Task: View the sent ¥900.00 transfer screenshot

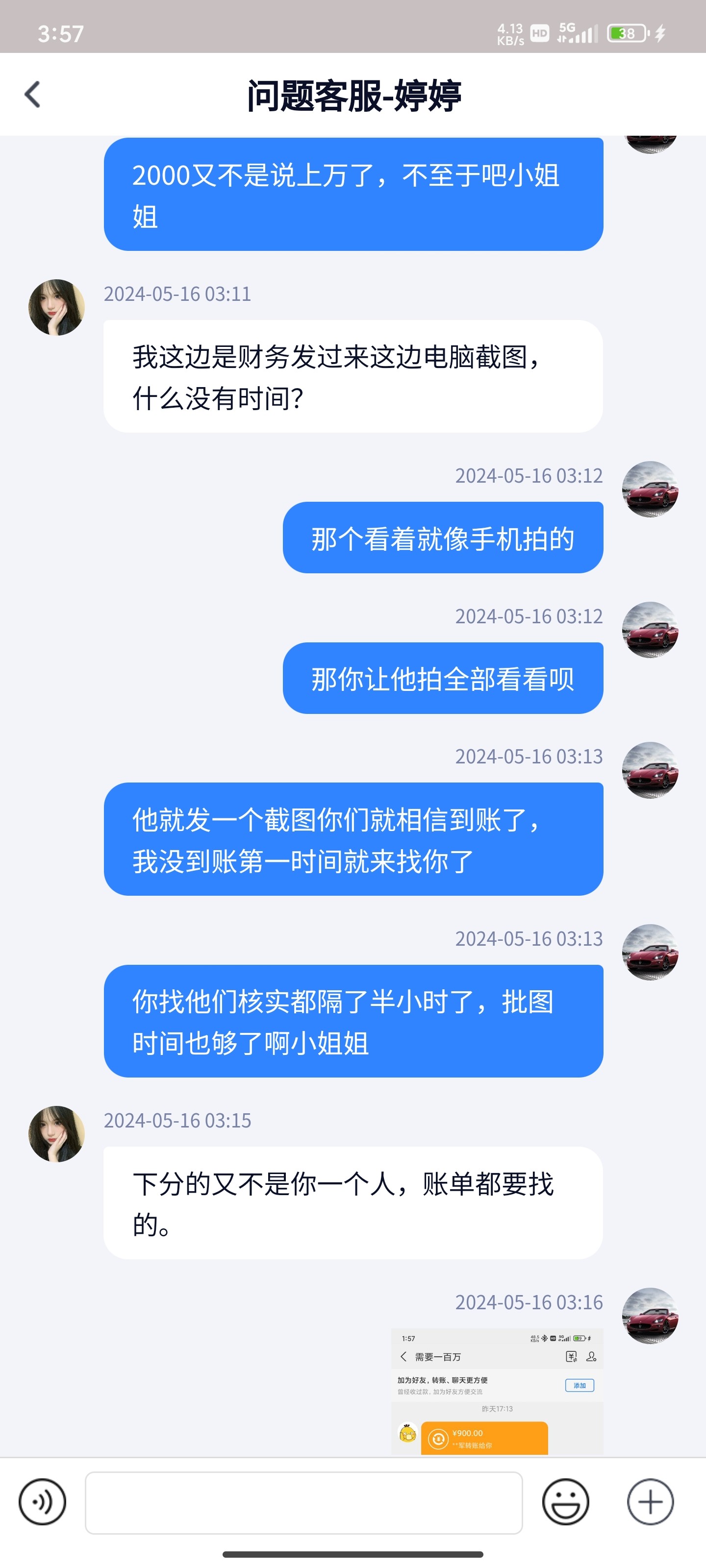Action: tap(497, 1391)
